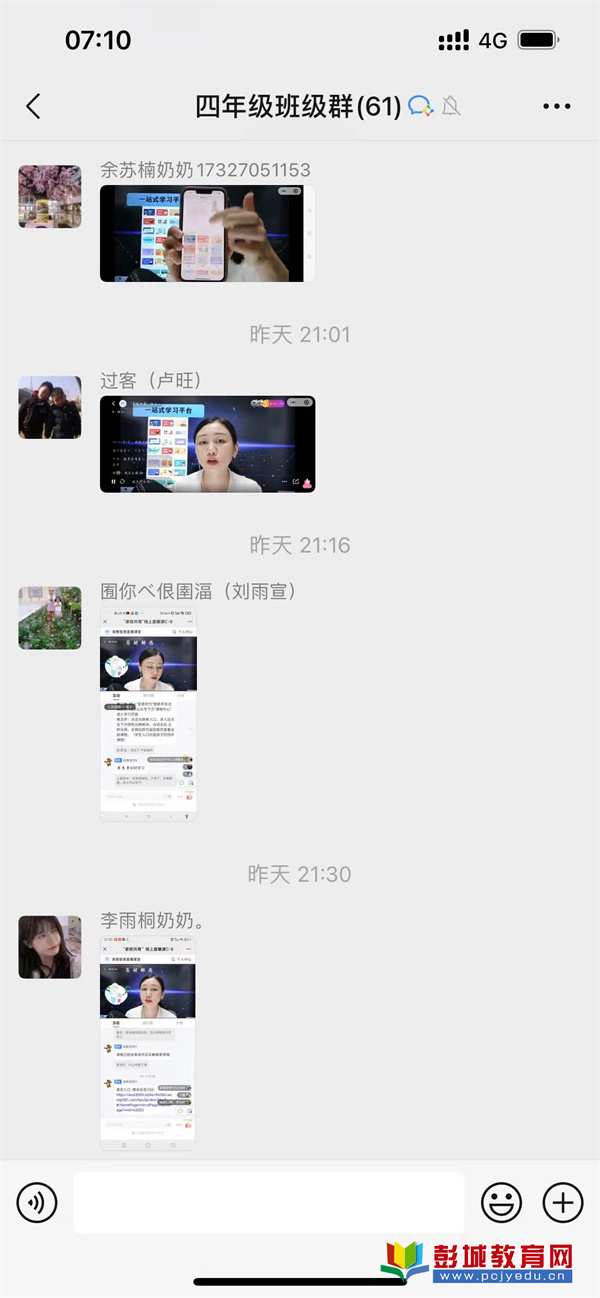Open 余苏楠奶奶's profile avatar

pos(50,197)
